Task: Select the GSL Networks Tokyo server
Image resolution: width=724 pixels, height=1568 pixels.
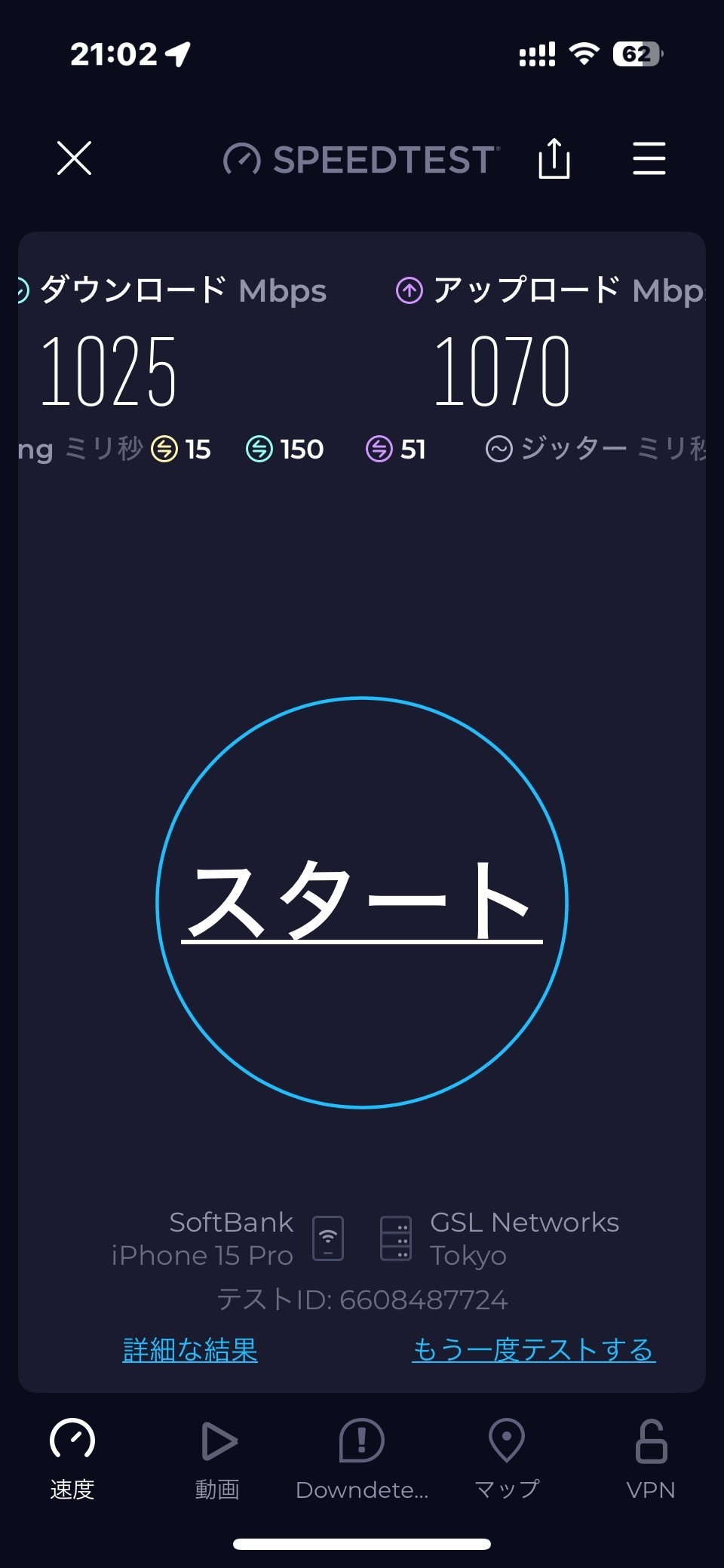Action: point(499,1238)
